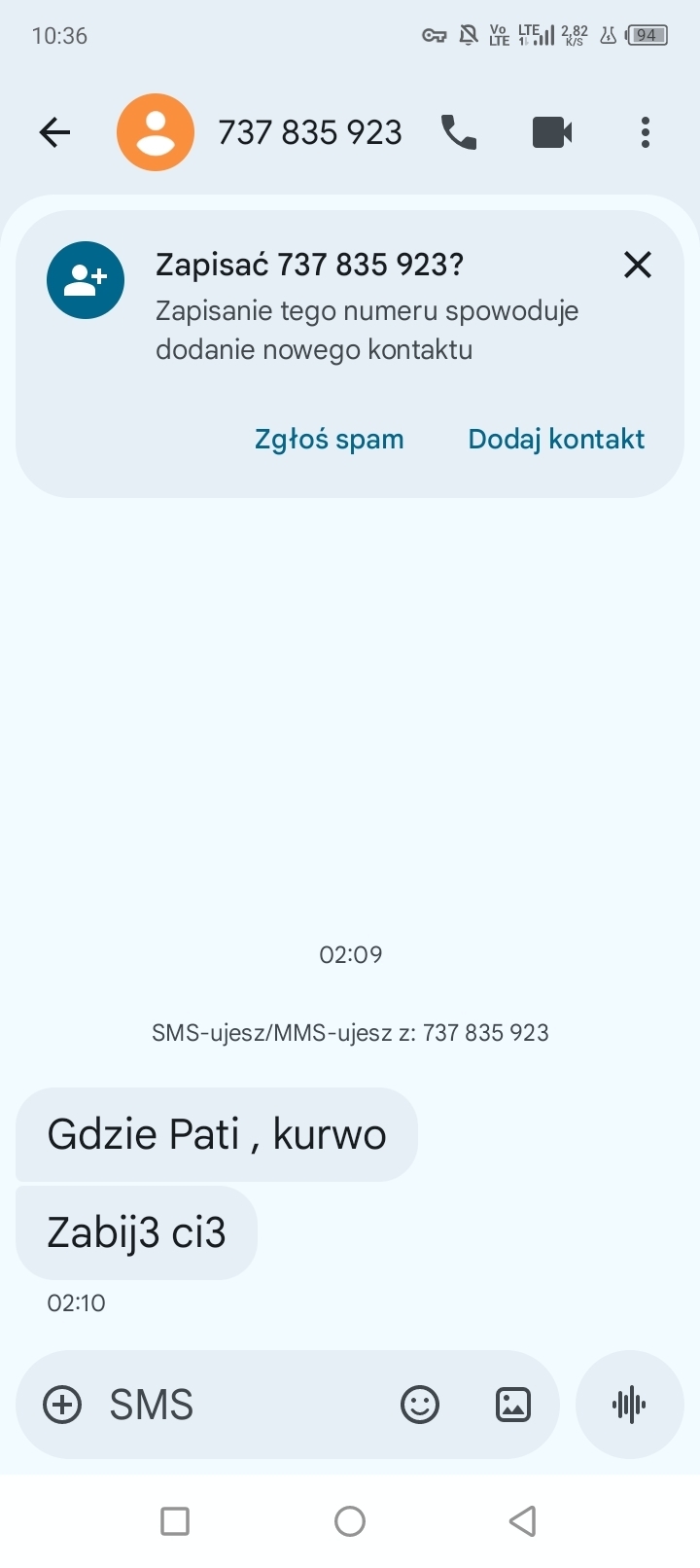Viewport: 700px width, 1568px height.
Task: Start a voice call with 737 835 923
Action: coord(459,132)
